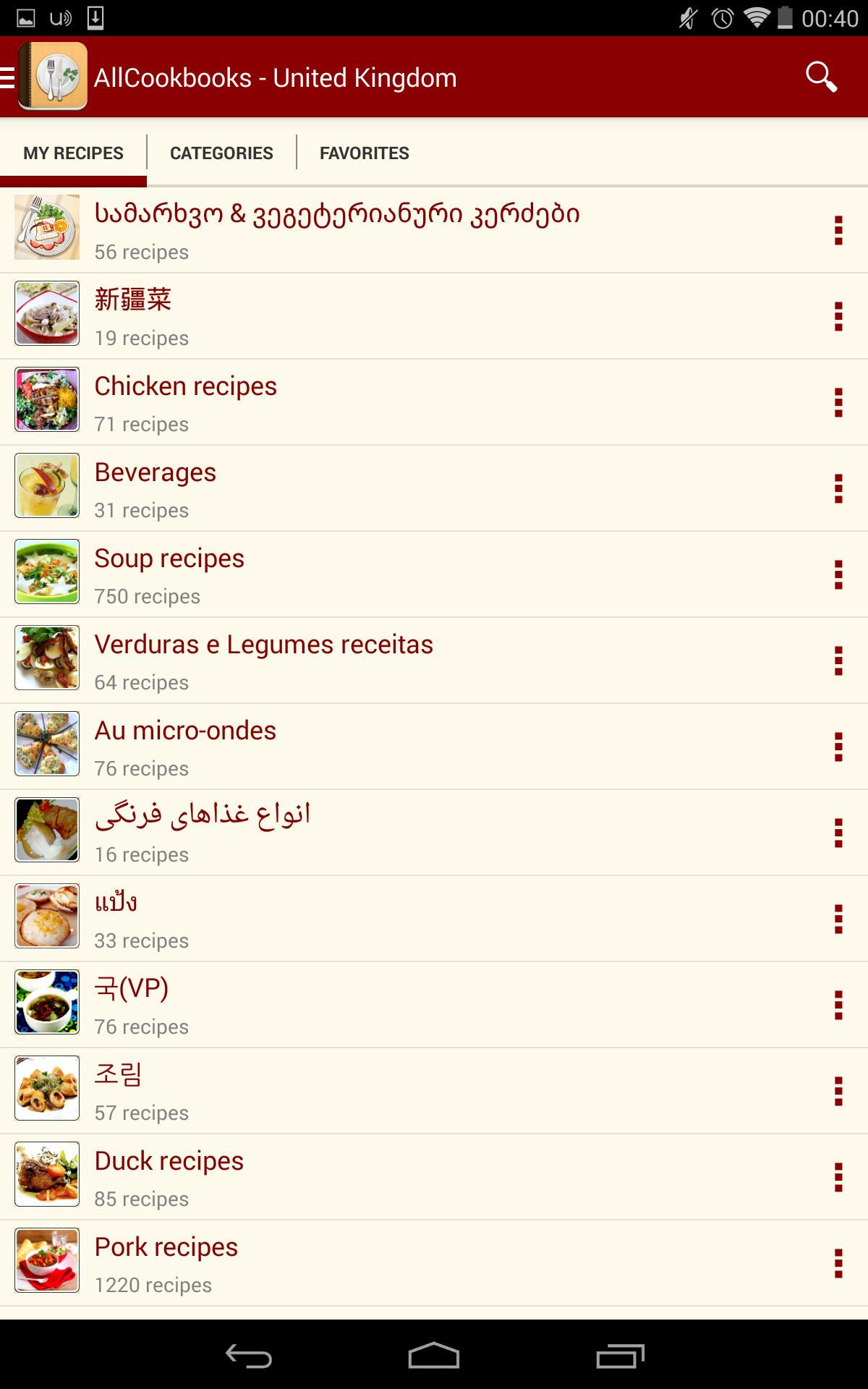
Task: Open overflow menu for Duck recipes
Action: pyautogui.click(x=837, y=1173)
